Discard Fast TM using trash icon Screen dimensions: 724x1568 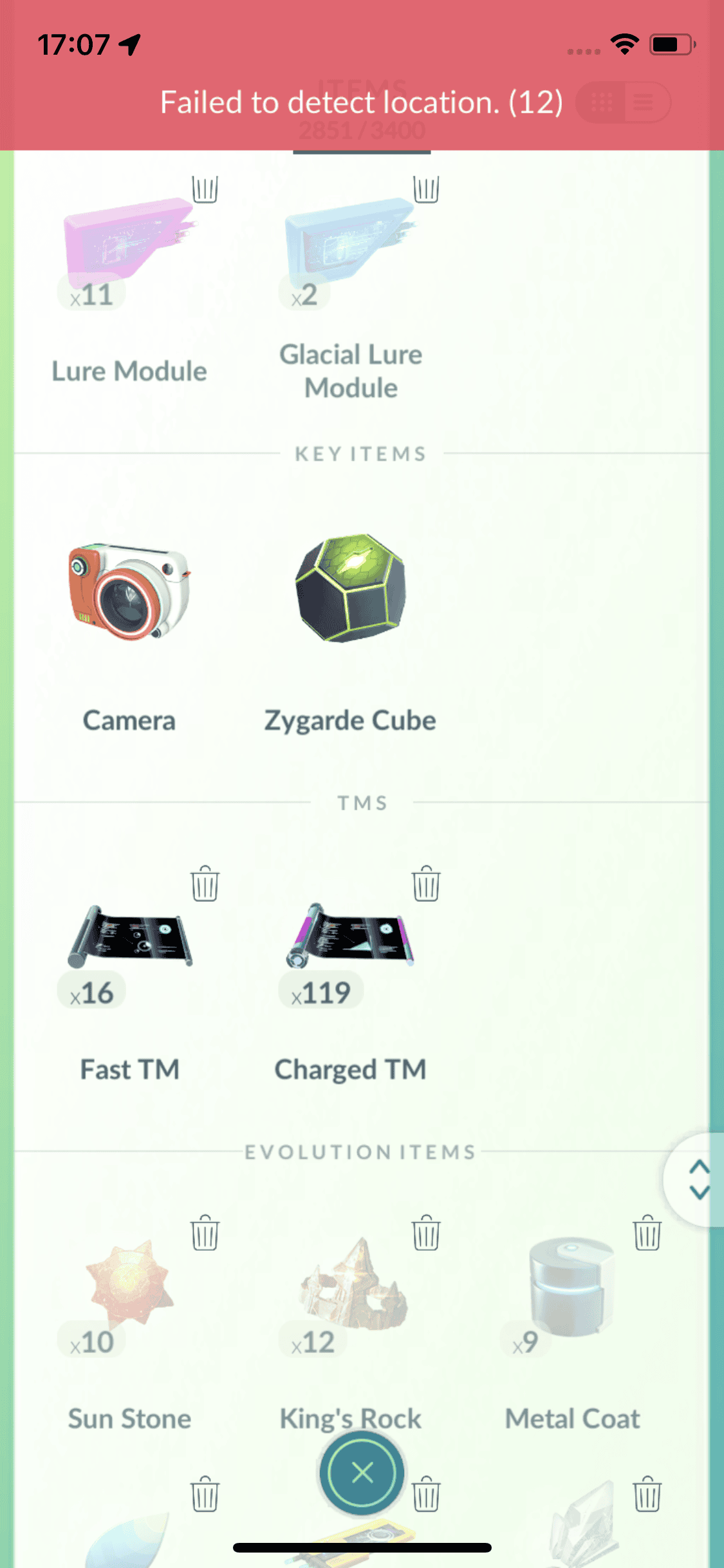[205, 884]
